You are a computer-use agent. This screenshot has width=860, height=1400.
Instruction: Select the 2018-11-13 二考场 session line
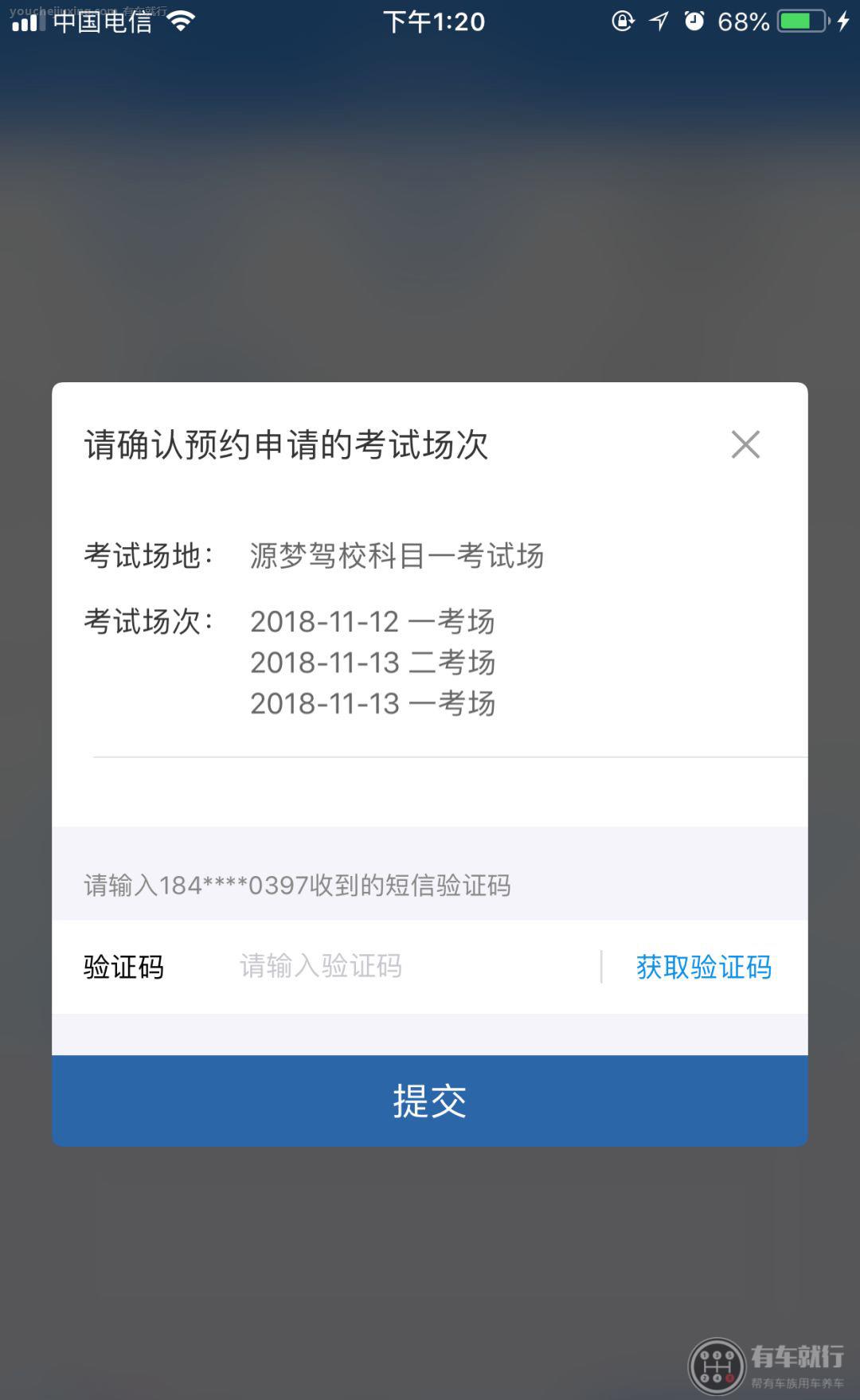click(x=373, y=663)
